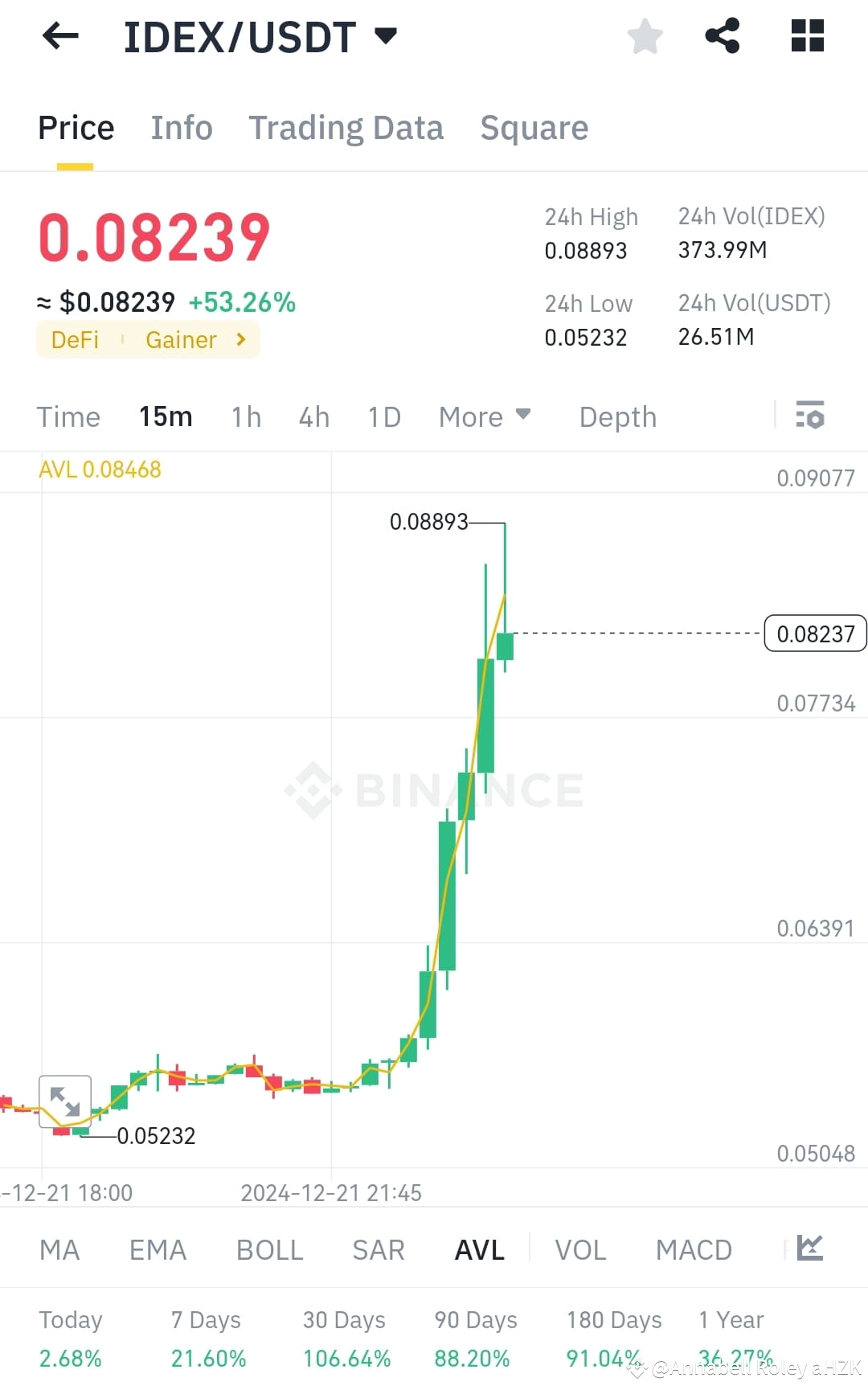Enable the MA indicator
This screenshot has width=868, height=1386.
pyautogui.click(x=59, y=1249)
